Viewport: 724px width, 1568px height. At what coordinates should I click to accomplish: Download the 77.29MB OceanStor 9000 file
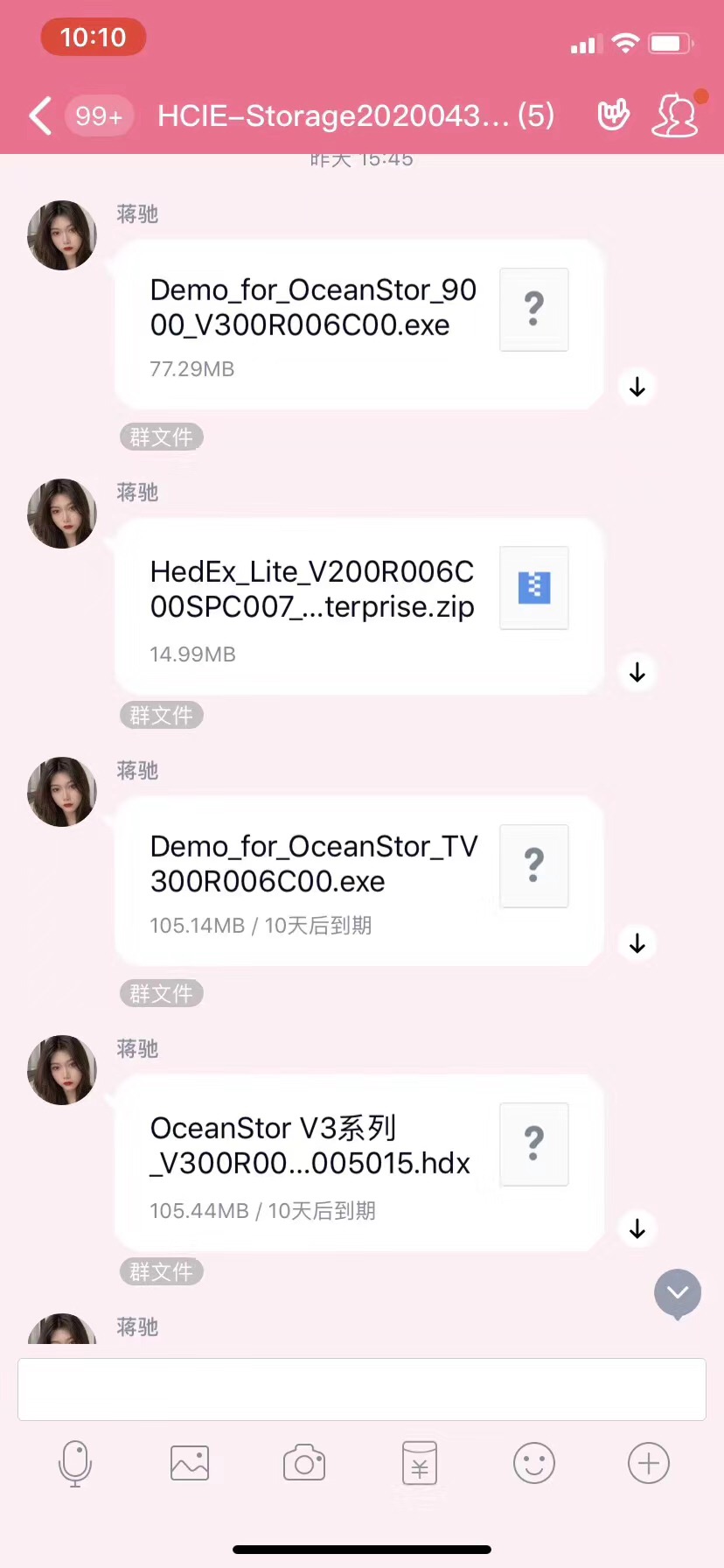click(637, 386)
